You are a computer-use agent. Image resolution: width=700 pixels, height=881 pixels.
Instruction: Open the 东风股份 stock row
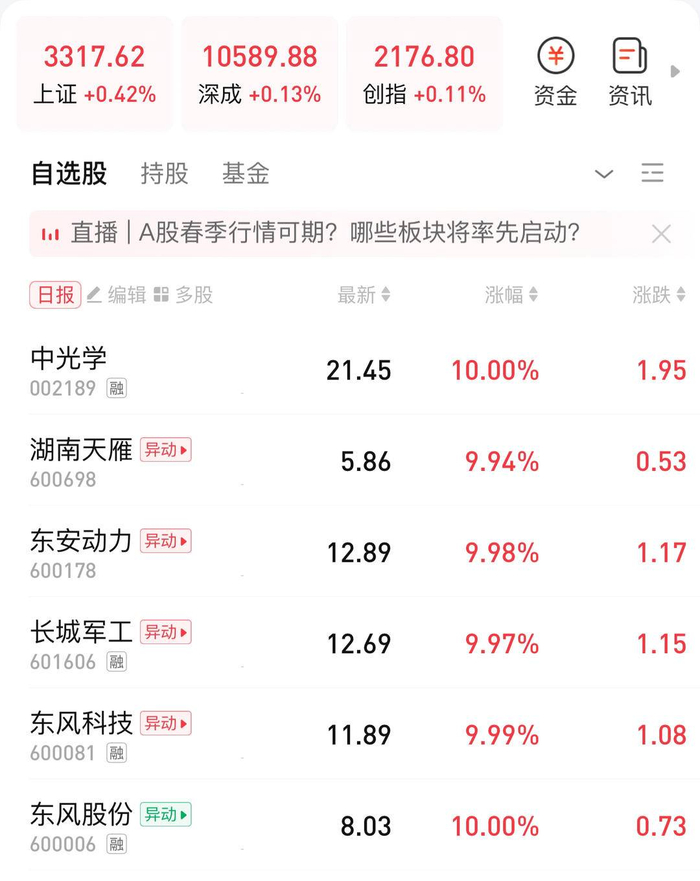click(358, 825)
